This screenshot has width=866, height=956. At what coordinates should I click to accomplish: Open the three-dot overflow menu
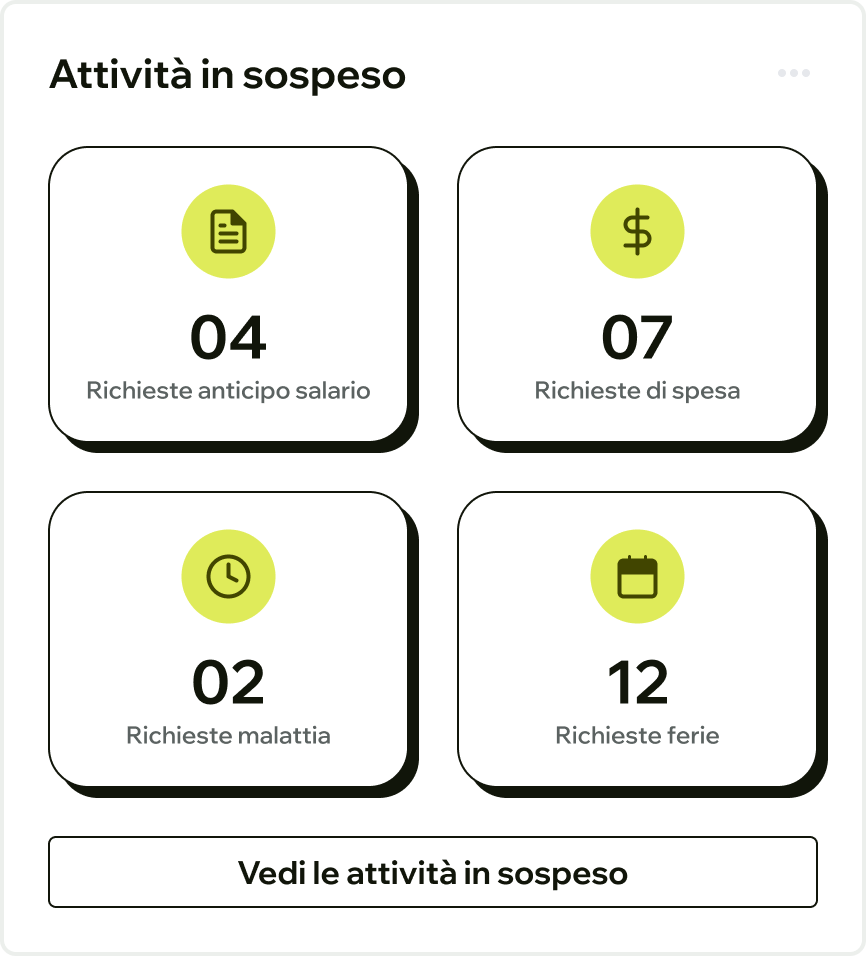click(x=793, y=73)
